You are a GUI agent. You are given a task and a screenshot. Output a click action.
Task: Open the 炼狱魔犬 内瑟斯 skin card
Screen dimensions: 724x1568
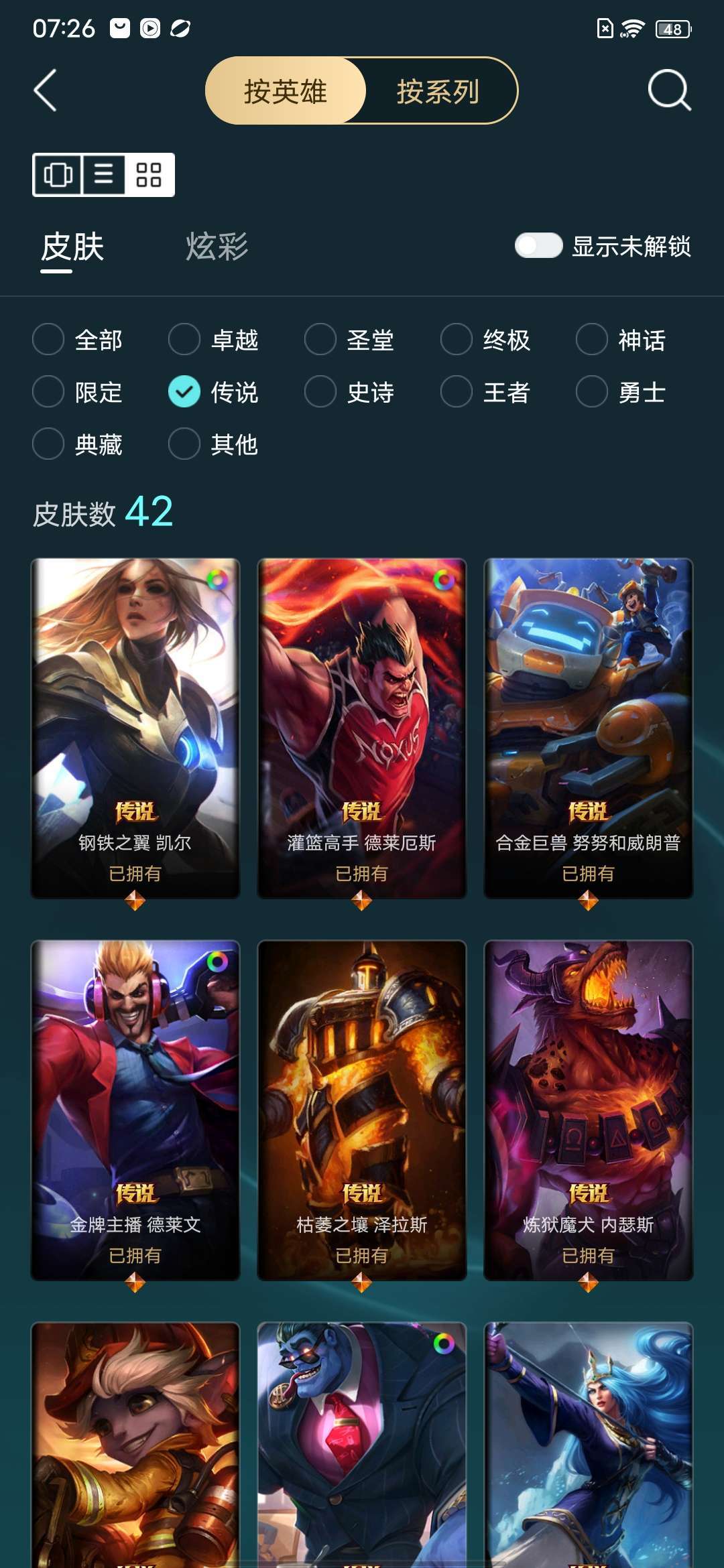(x=589, y=1110)
